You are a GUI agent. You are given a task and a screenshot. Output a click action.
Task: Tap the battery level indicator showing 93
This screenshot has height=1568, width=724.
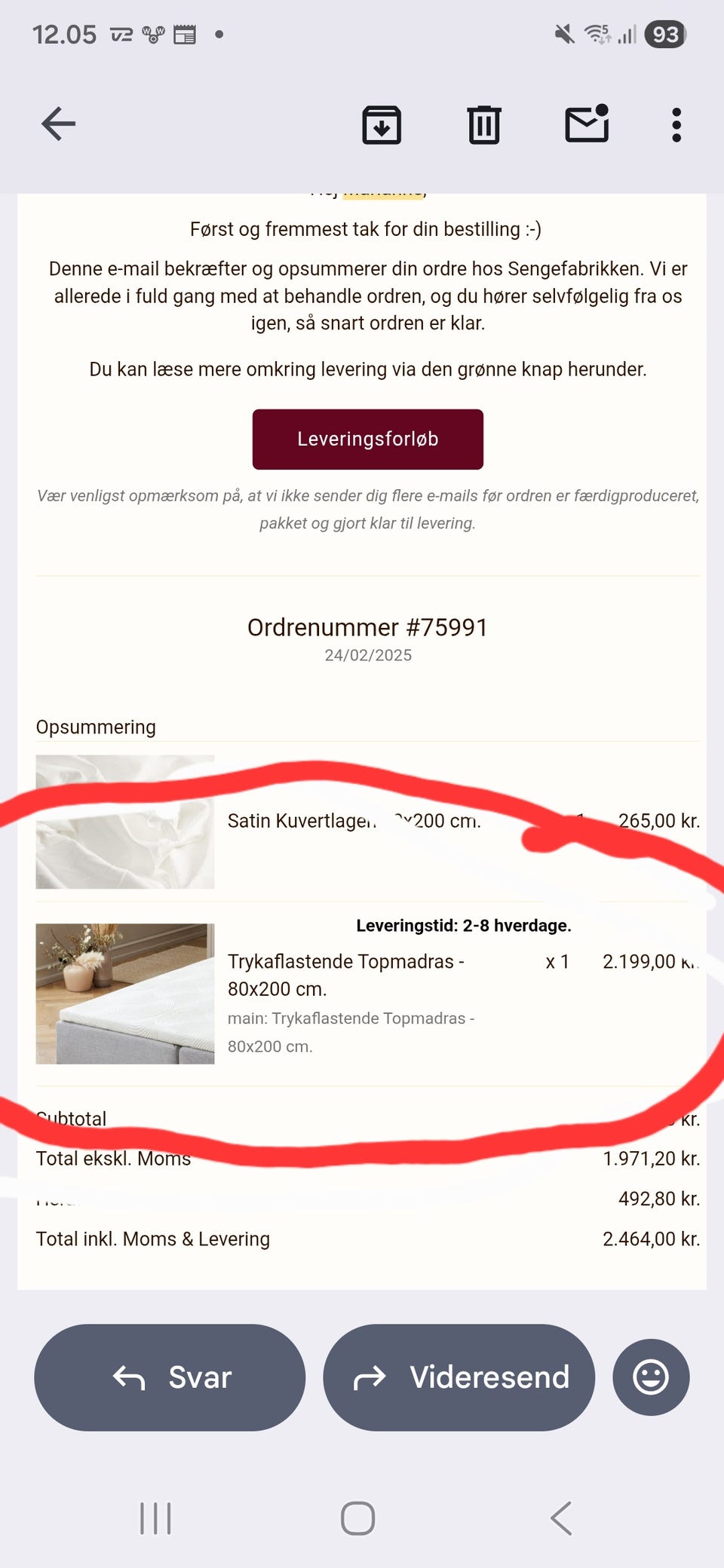tap(664, 33)
